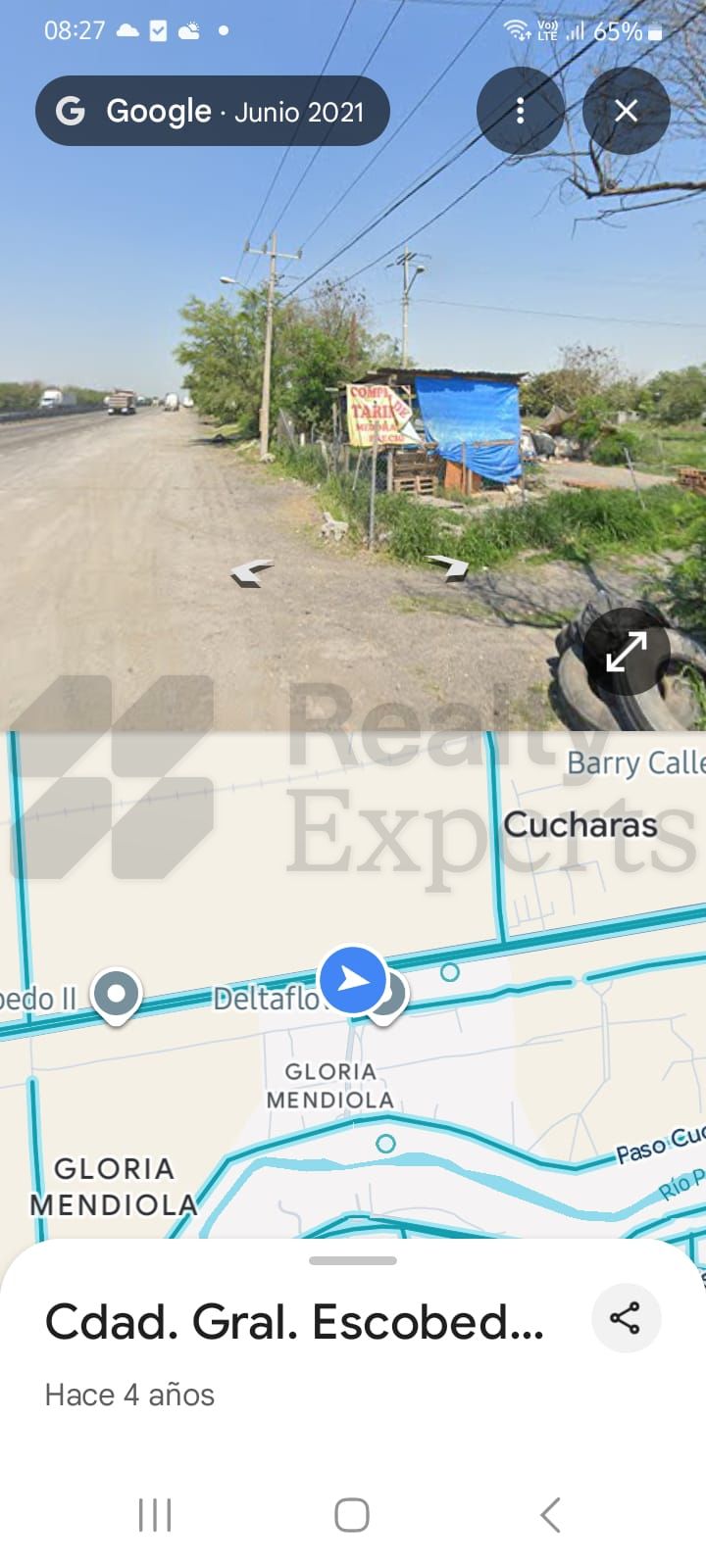Open the truncated place title Cdad. Gral. Escobed

(294, 1323)
